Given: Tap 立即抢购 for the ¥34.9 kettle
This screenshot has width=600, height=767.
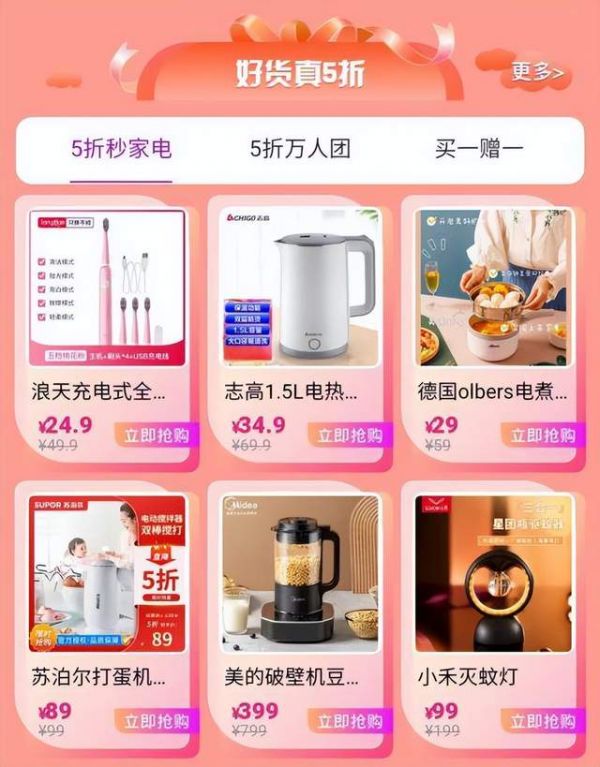Looking at the screenshot, I should pyautogui.click(x=350, y=435).
